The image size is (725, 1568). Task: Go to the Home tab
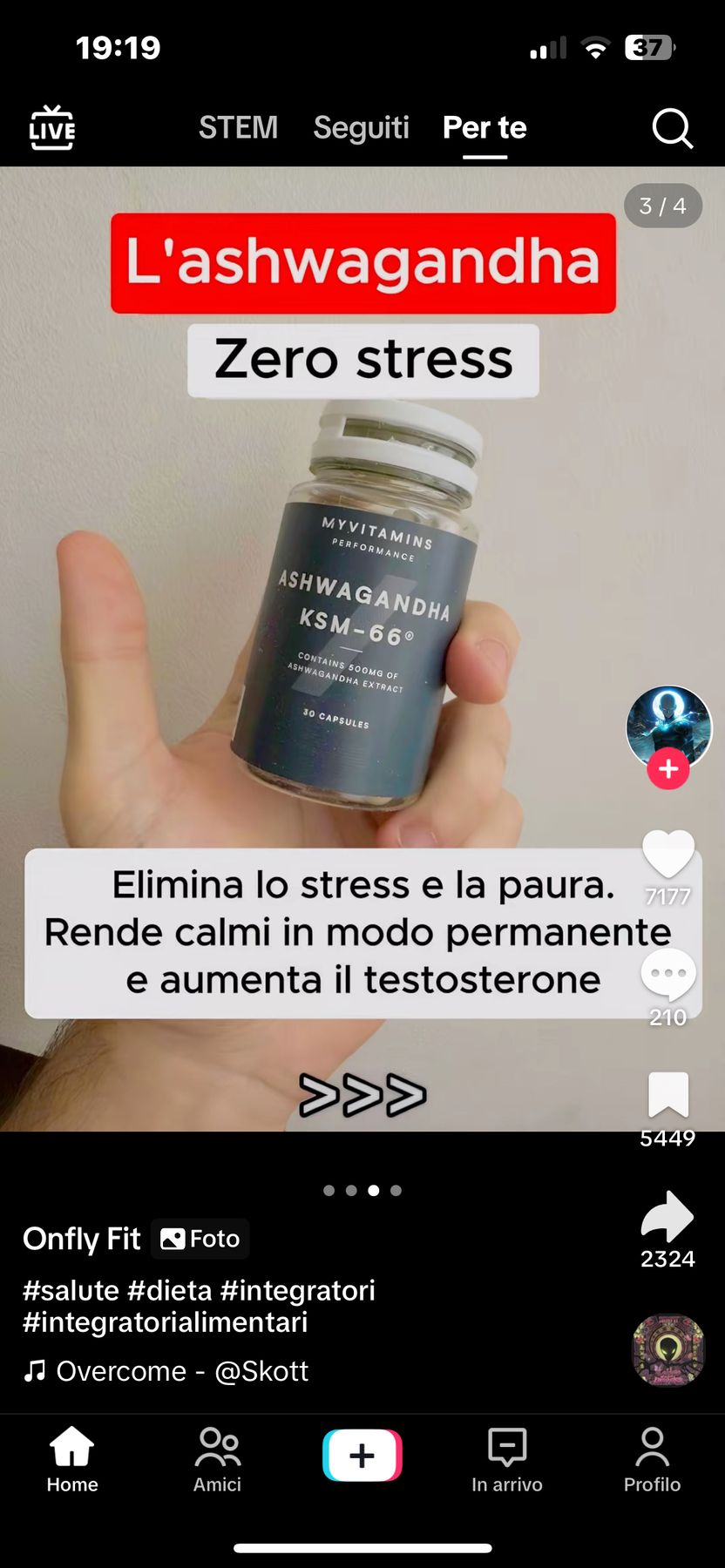72,1460
